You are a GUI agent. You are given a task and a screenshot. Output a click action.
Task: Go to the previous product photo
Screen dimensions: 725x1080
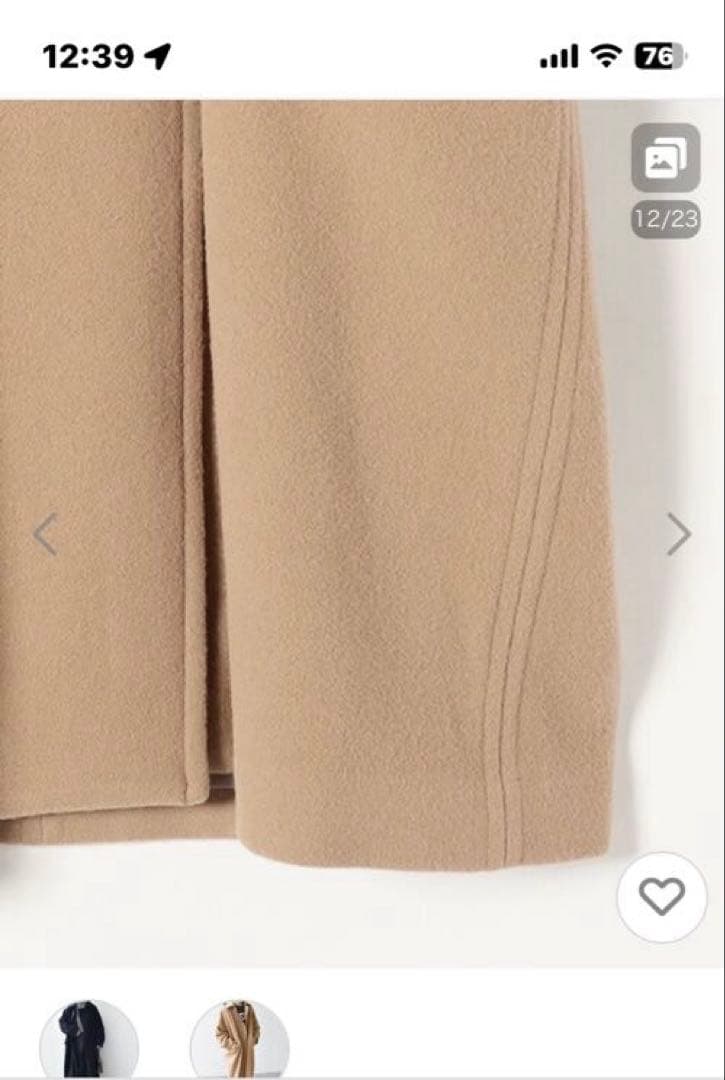tap(44, 534)
